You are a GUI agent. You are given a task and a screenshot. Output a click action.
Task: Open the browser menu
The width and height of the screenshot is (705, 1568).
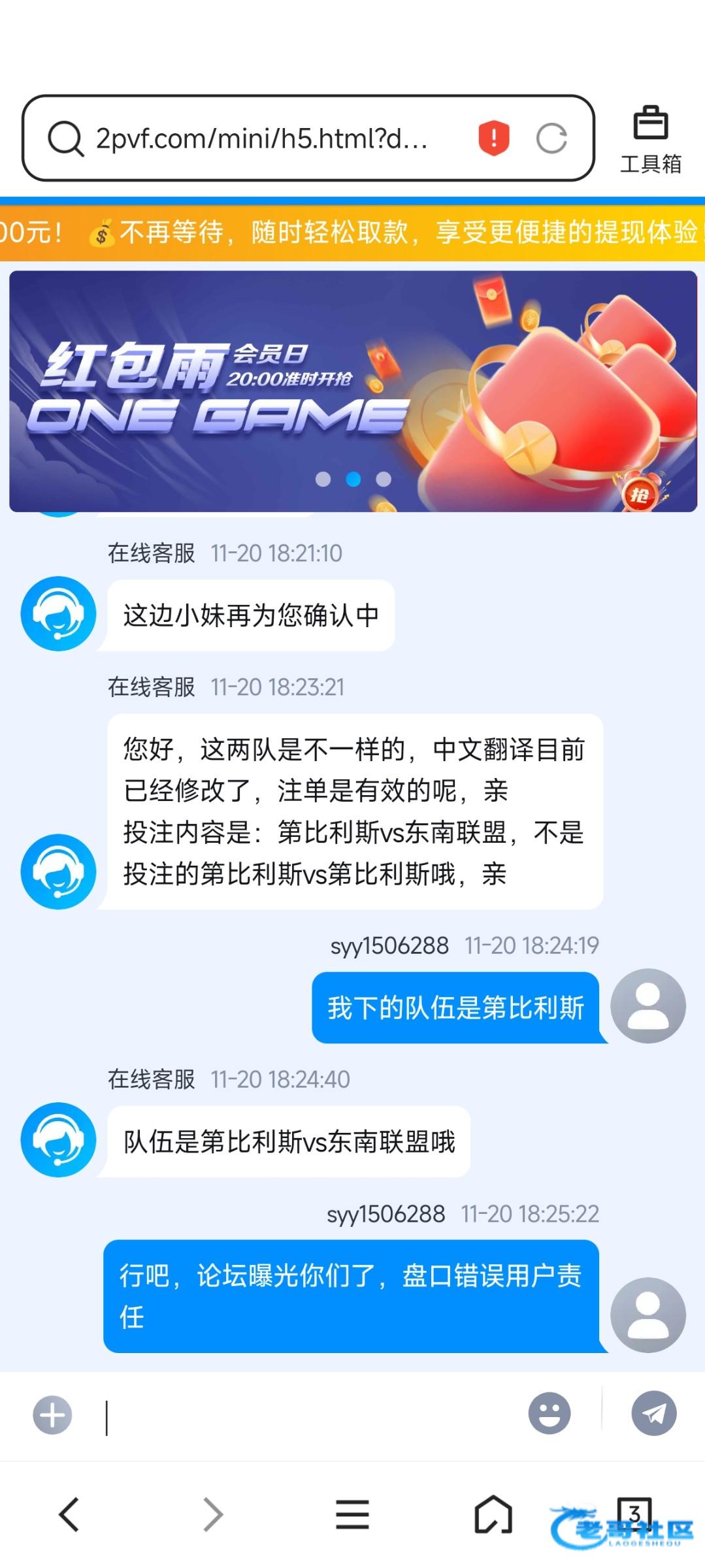[x=353, y=1514]
